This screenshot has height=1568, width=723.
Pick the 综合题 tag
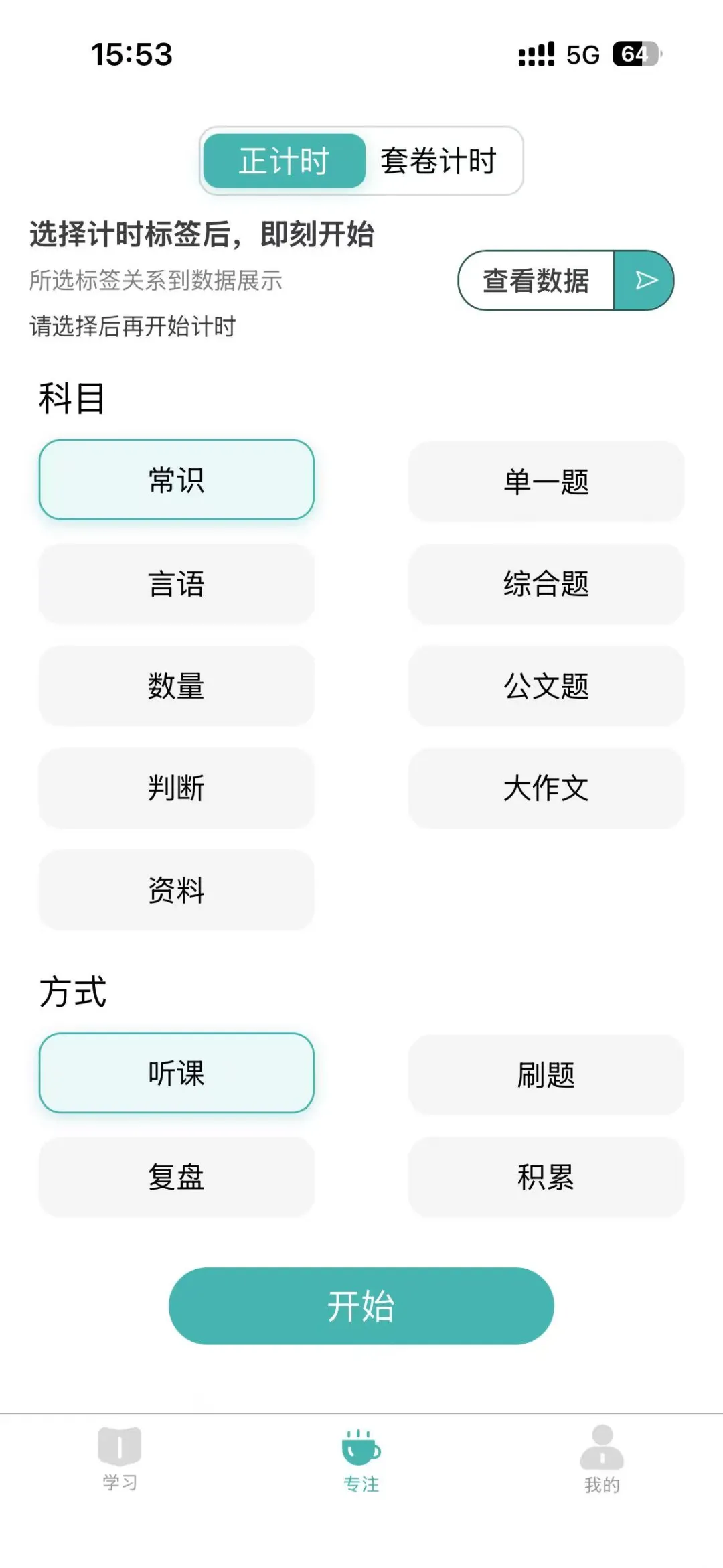(x=546, y=583)
